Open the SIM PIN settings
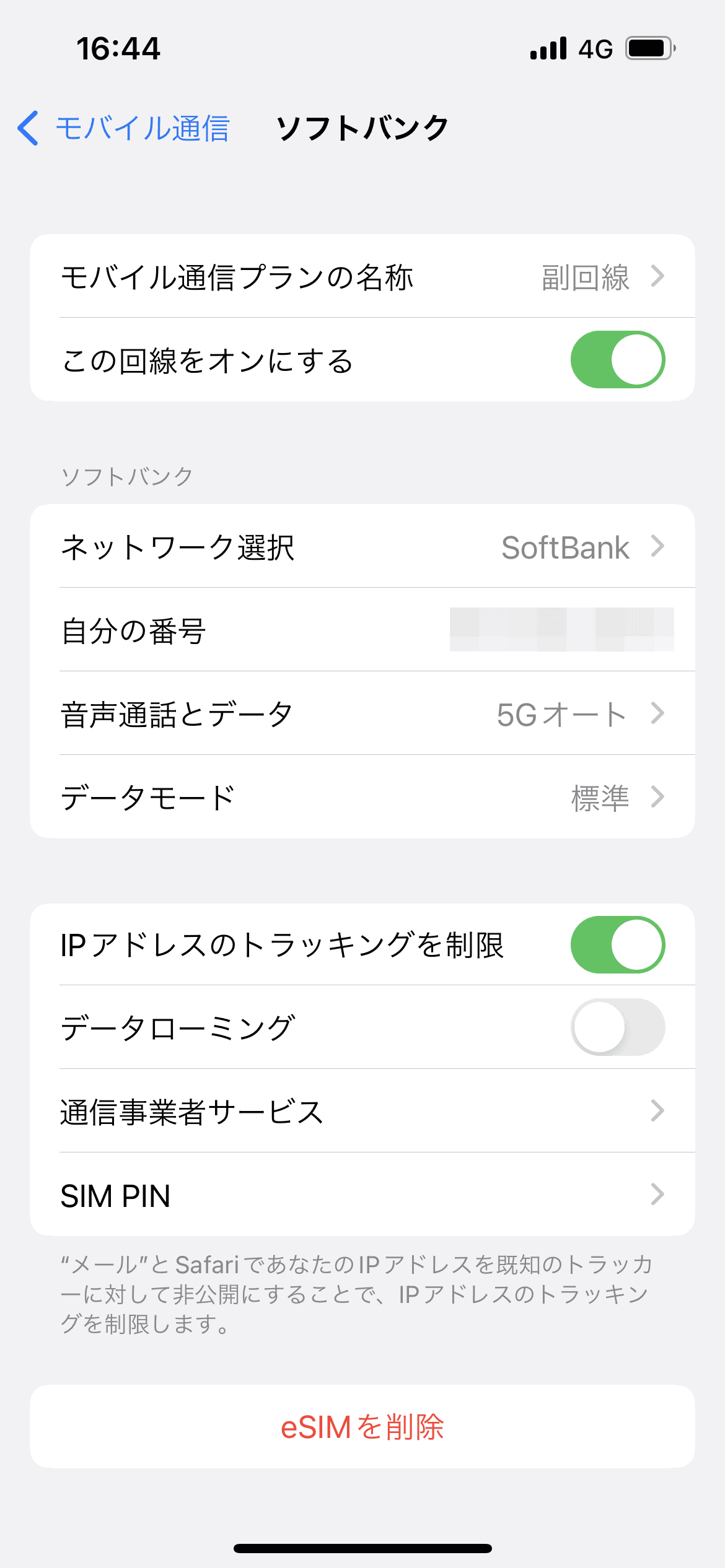 coord(362,1195)
